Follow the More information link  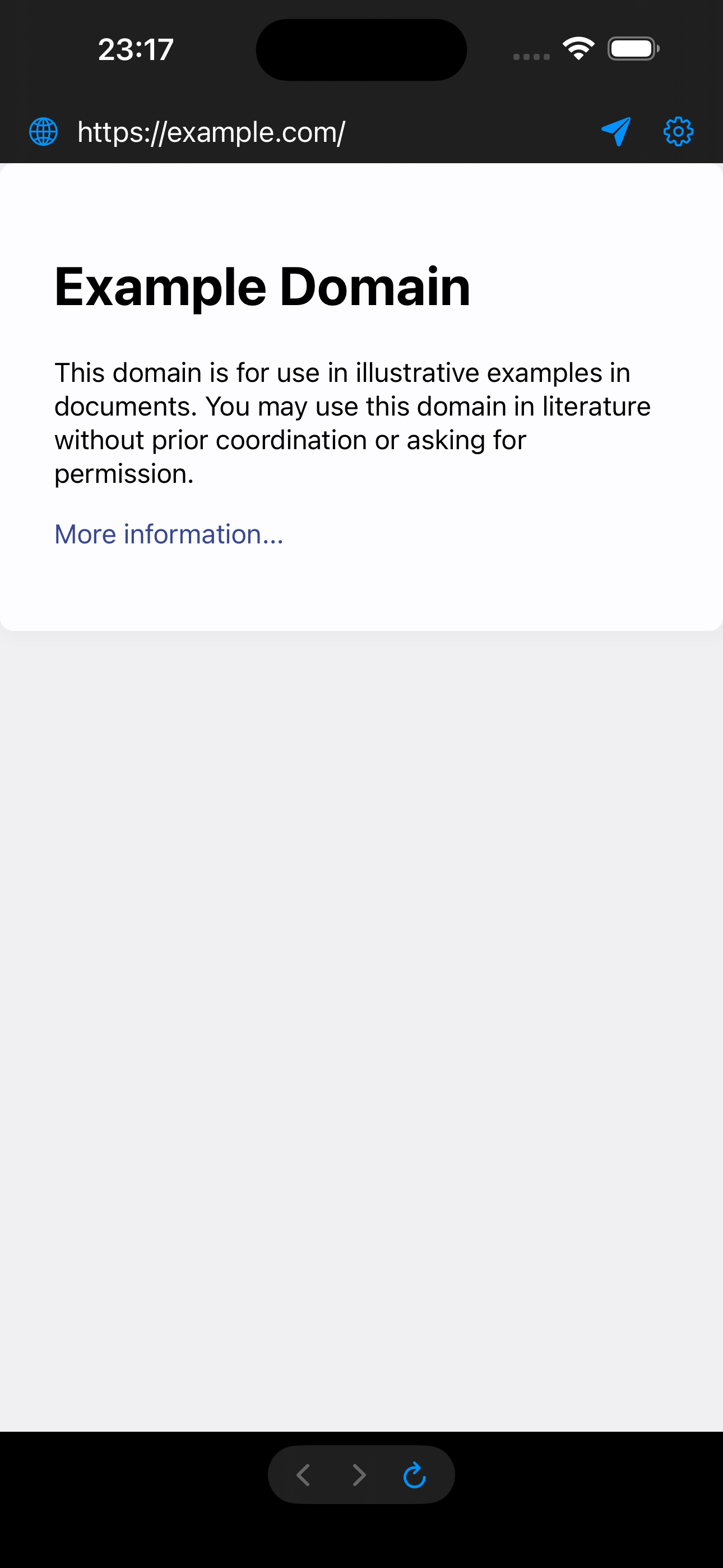(169, 534)
